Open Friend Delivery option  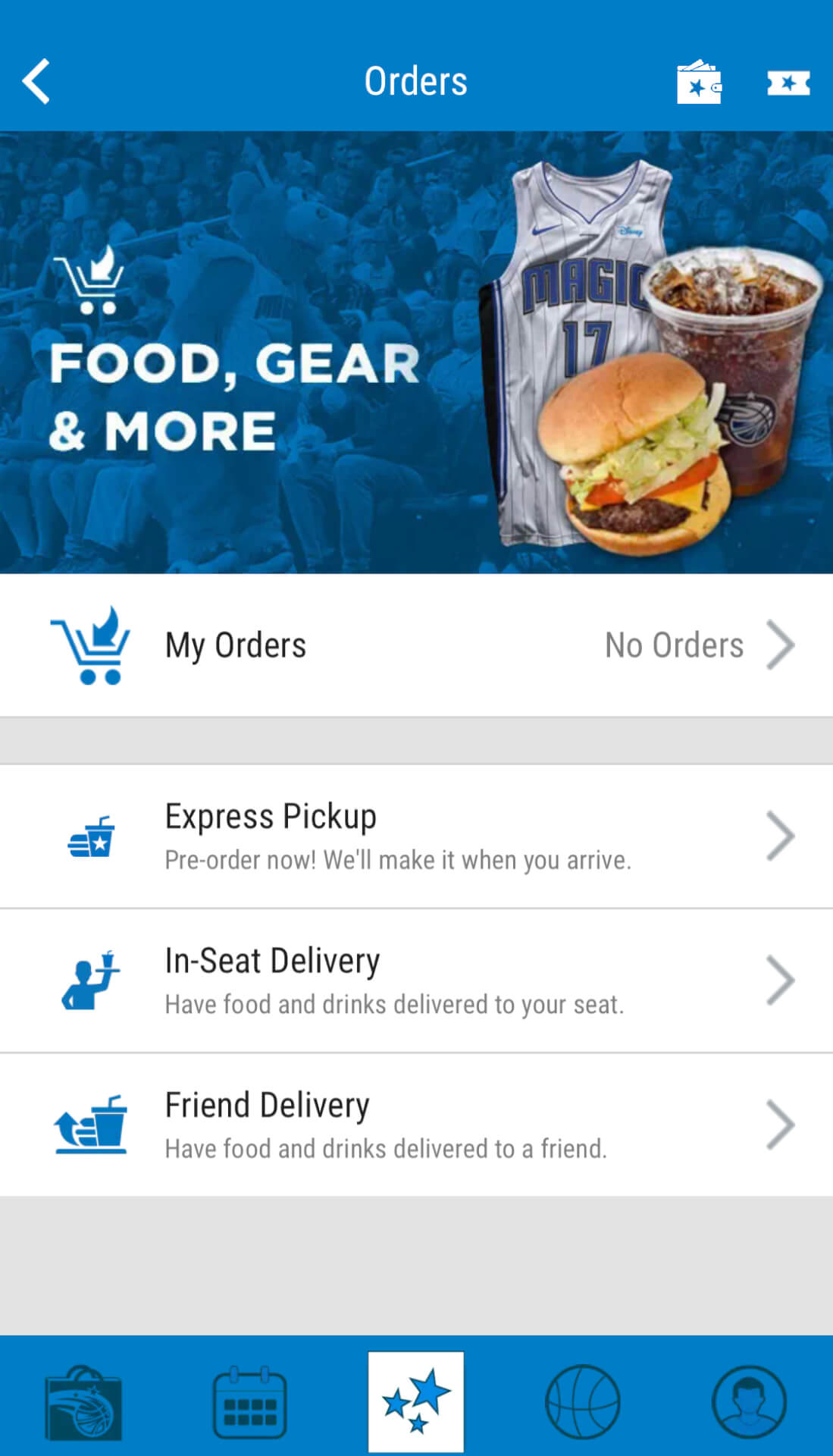point(416,1125)
